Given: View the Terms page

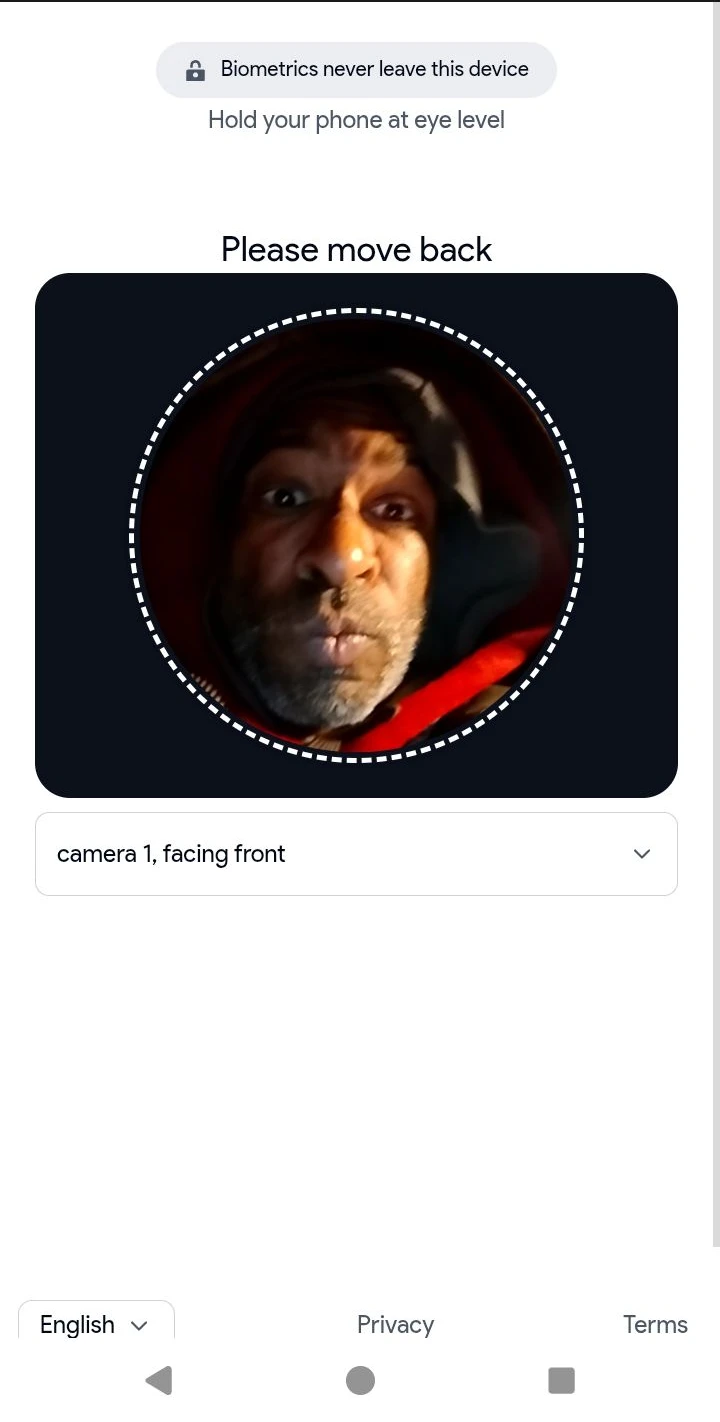Looking at the screenshot, I should click(x=654, y=1324).
